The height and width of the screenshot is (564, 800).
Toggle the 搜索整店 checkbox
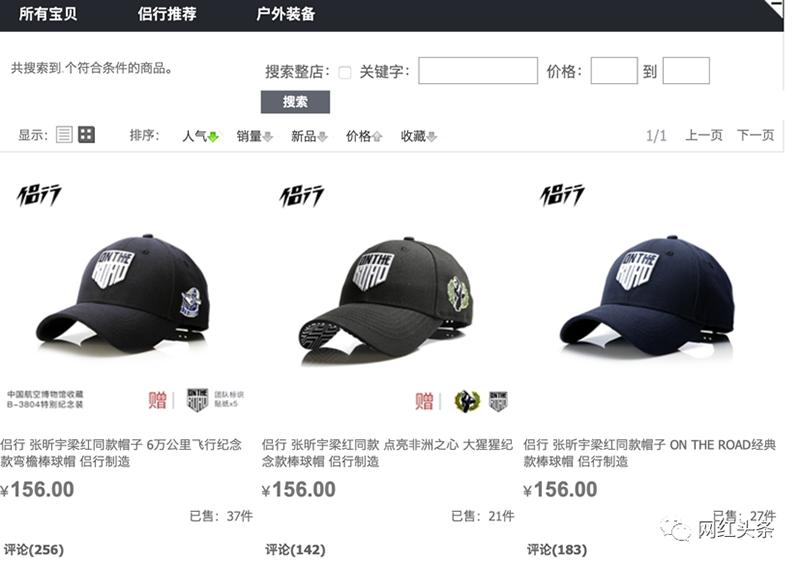point(345,72)
